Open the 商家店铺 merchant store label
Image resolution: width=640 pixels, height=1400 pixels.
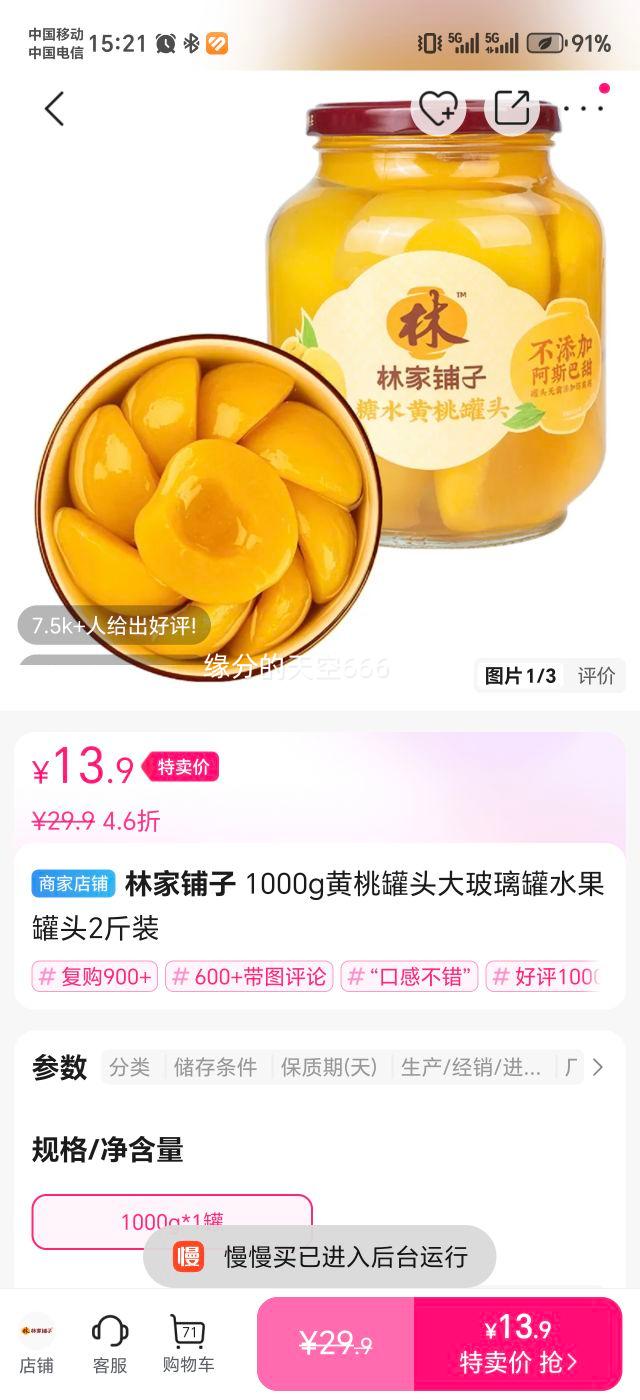click(73, 884)
